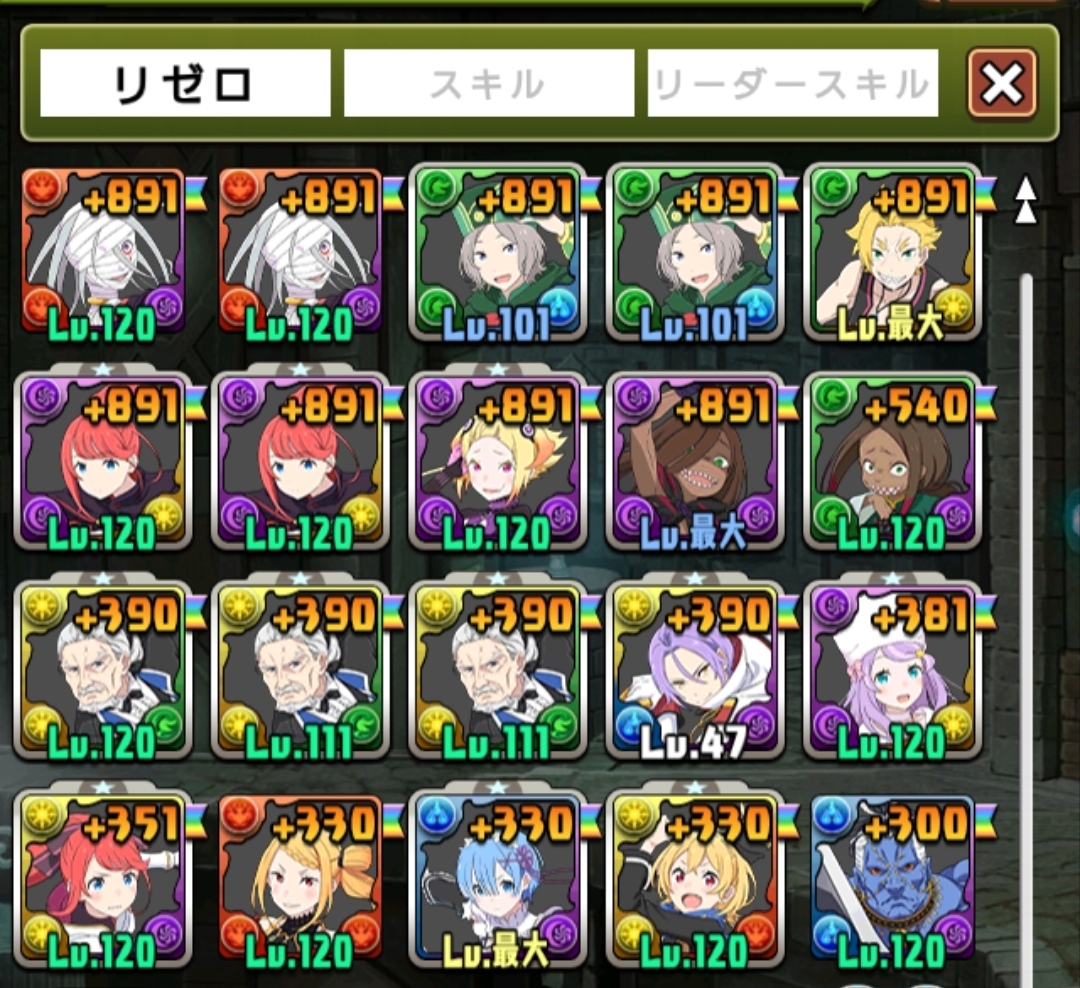Choose the blue-haired maid monster Lv.最大

click(x=497, y=881)
